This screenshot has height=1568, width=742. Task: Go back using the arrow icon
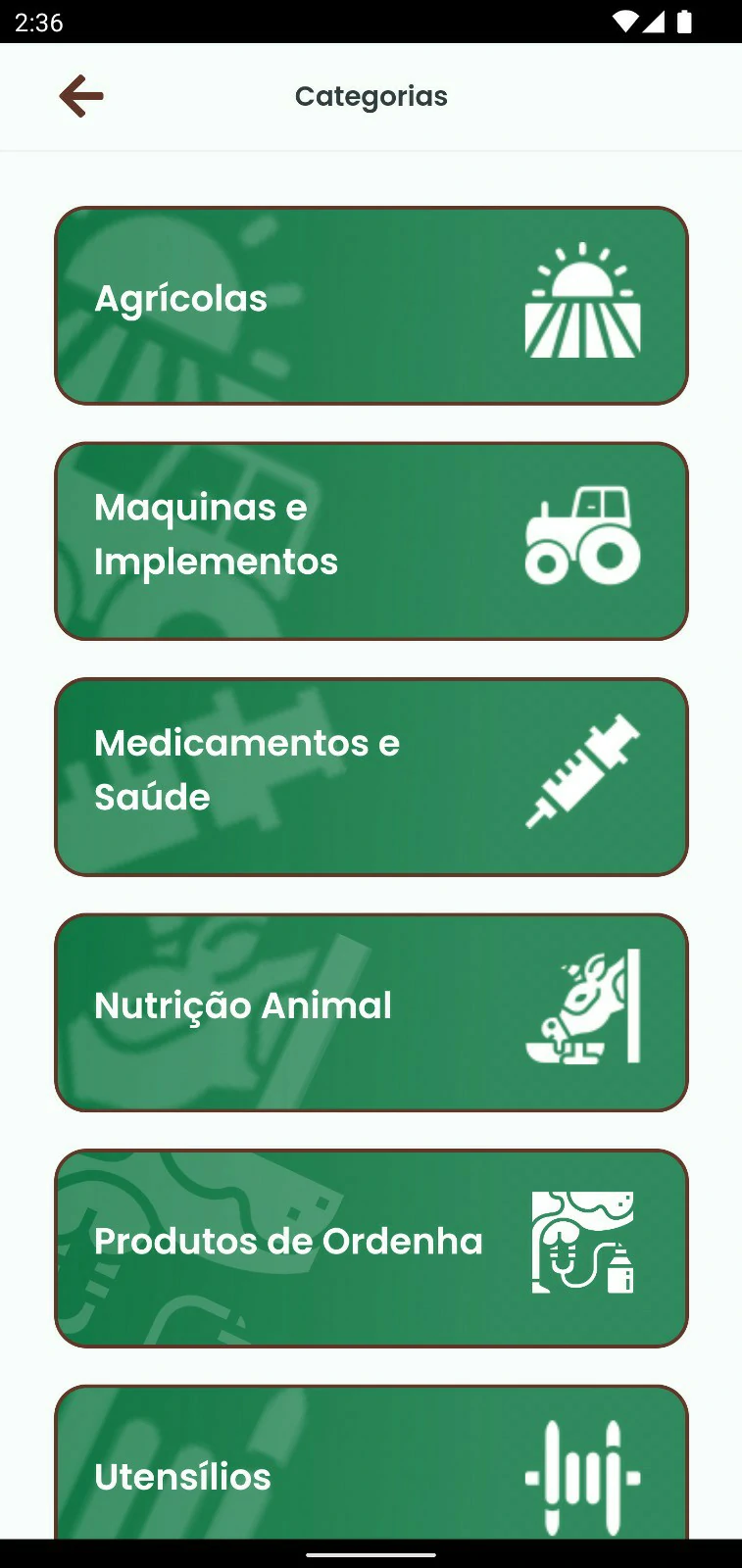[x=81, y=96]
